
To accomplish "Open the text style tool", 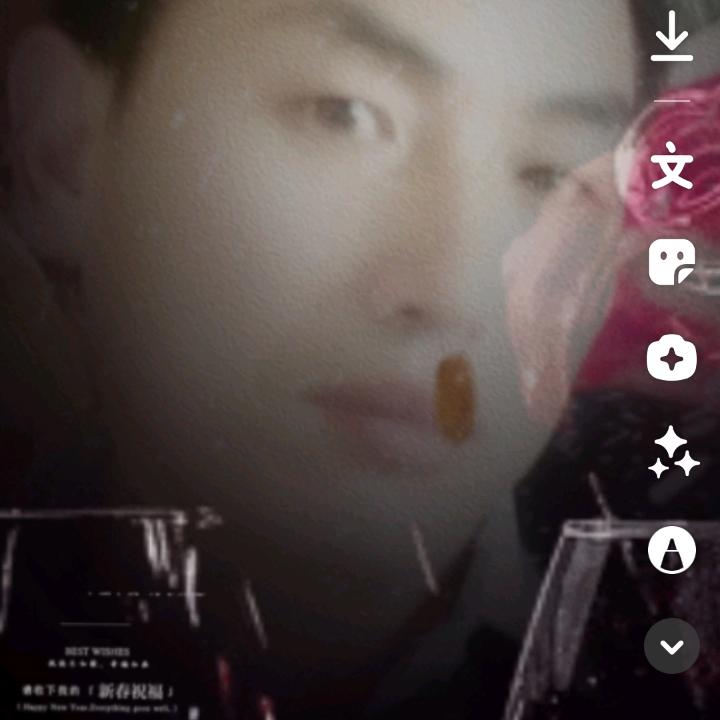I will pos(672,549).
